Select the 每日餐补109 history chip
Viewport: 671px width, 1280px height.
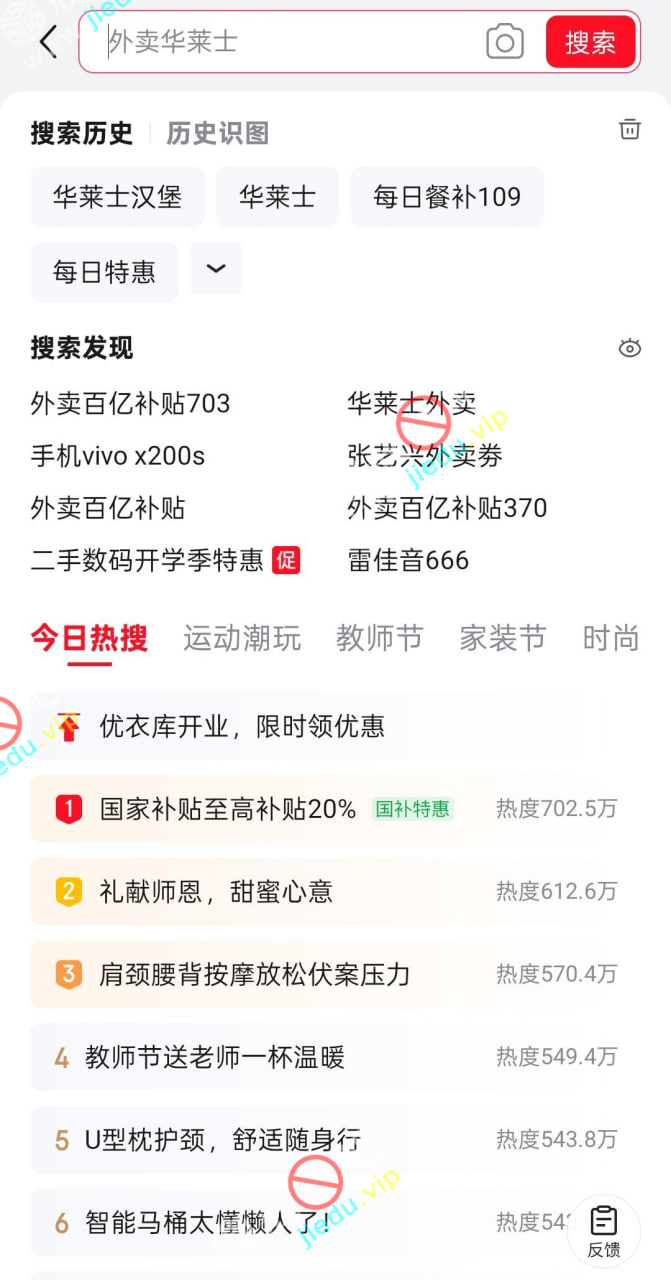[447, 196]
